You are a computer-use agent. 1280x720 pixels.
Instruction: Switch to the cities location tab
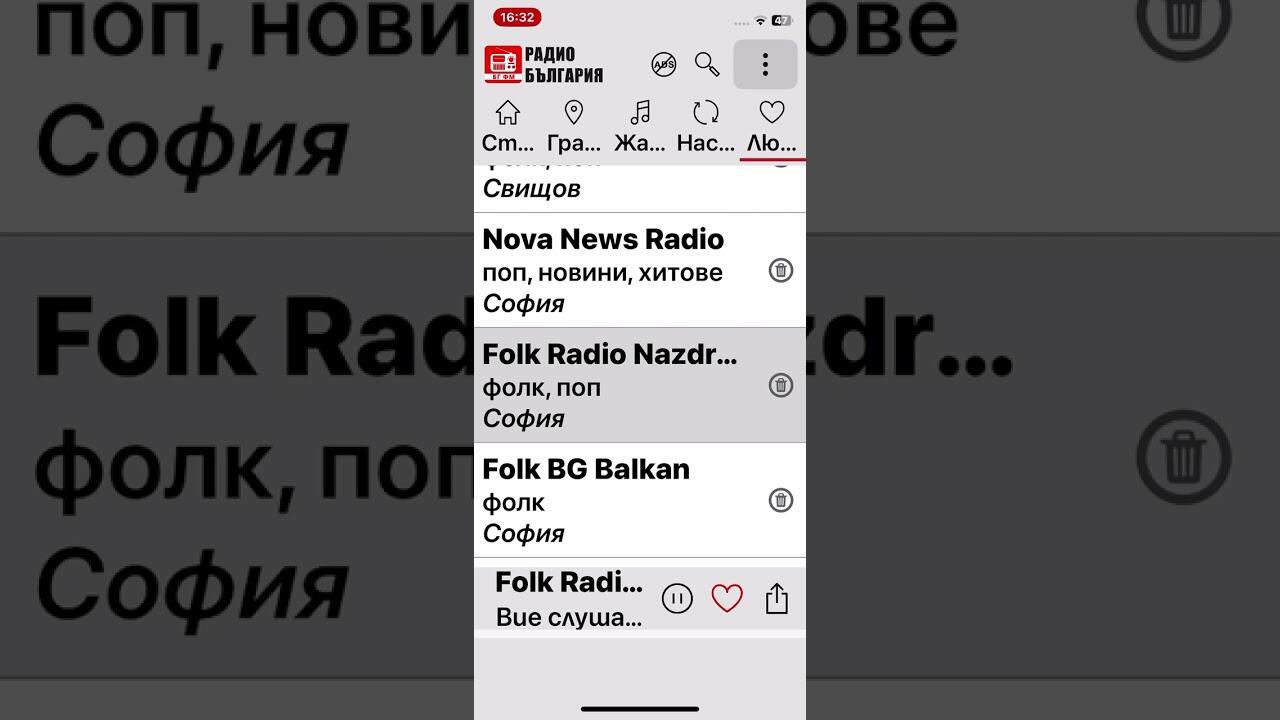(573, 125)
